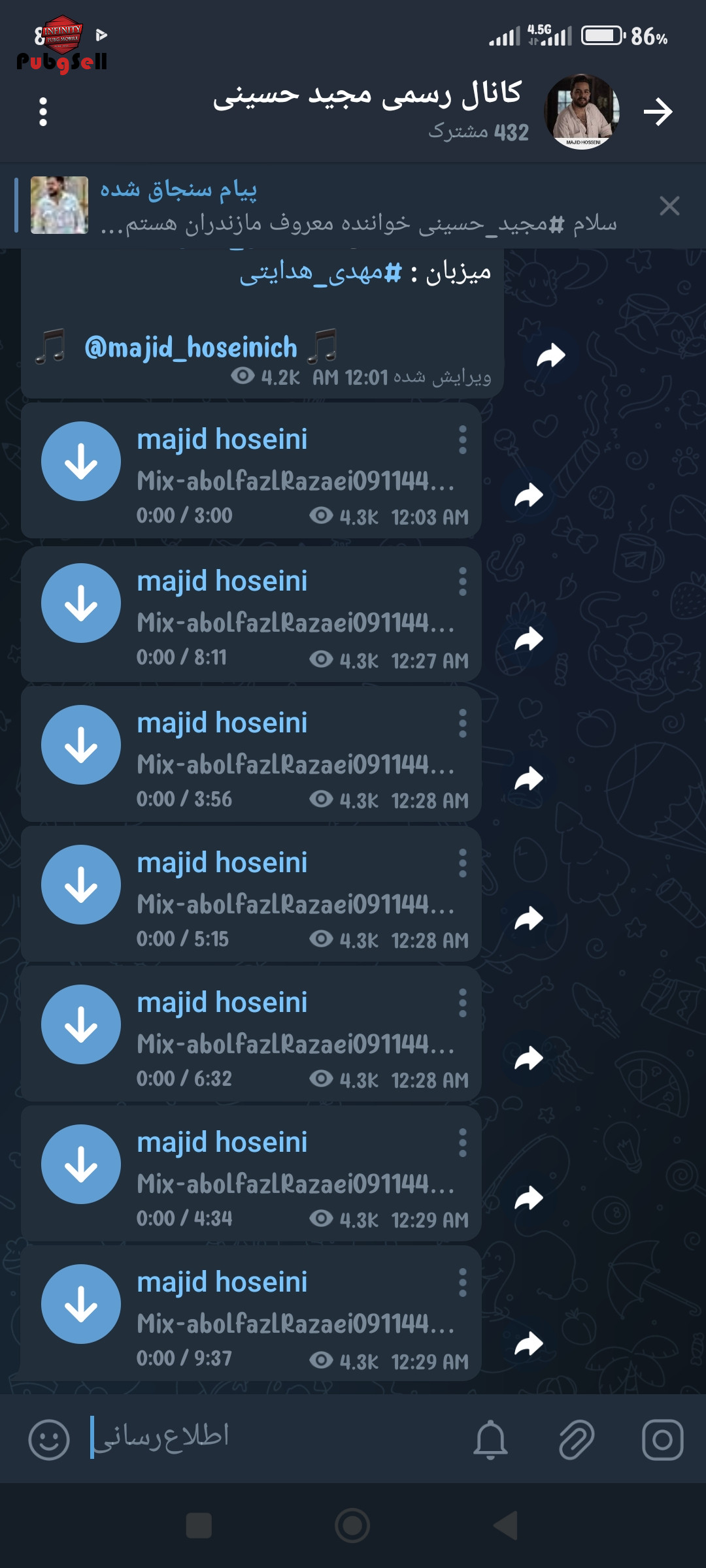The height and width of the screenshot is (1568, 706).
Task: Open the camera icon in the message bar
Action: click(x=663, y=1439)
